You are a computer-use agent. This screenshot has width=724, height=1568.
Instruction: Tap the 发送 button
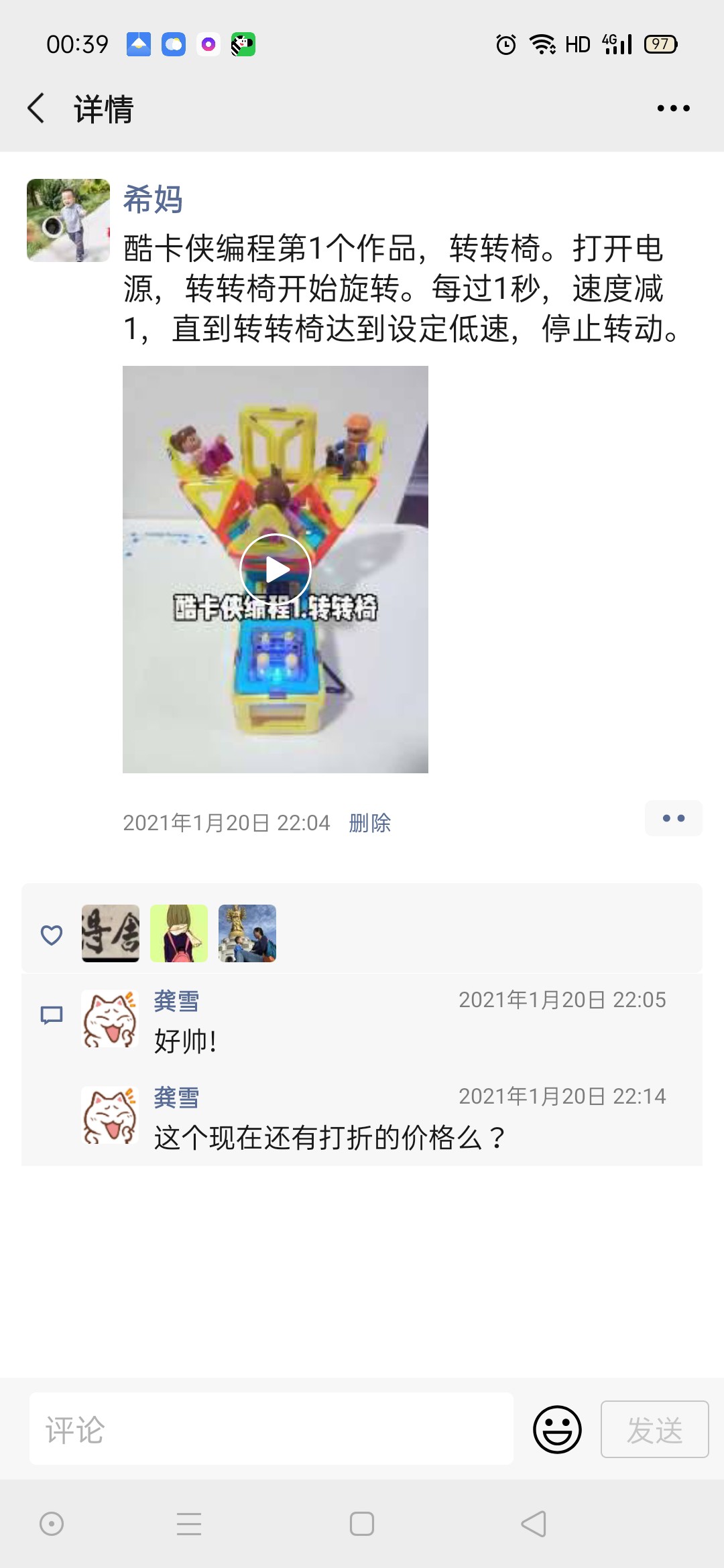[655, 1429]
